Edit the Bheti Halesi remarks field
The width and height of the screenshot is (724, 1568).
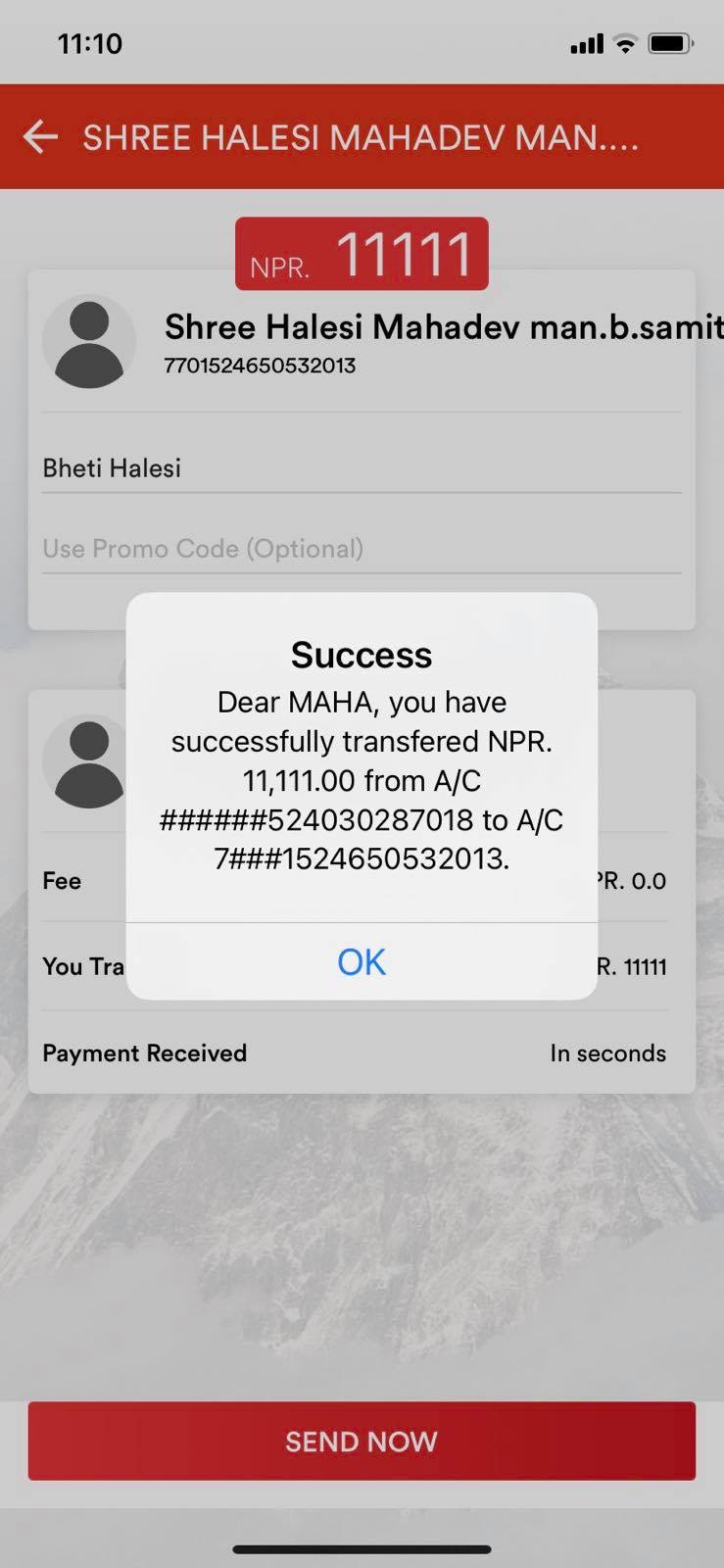tap(361, 468)
